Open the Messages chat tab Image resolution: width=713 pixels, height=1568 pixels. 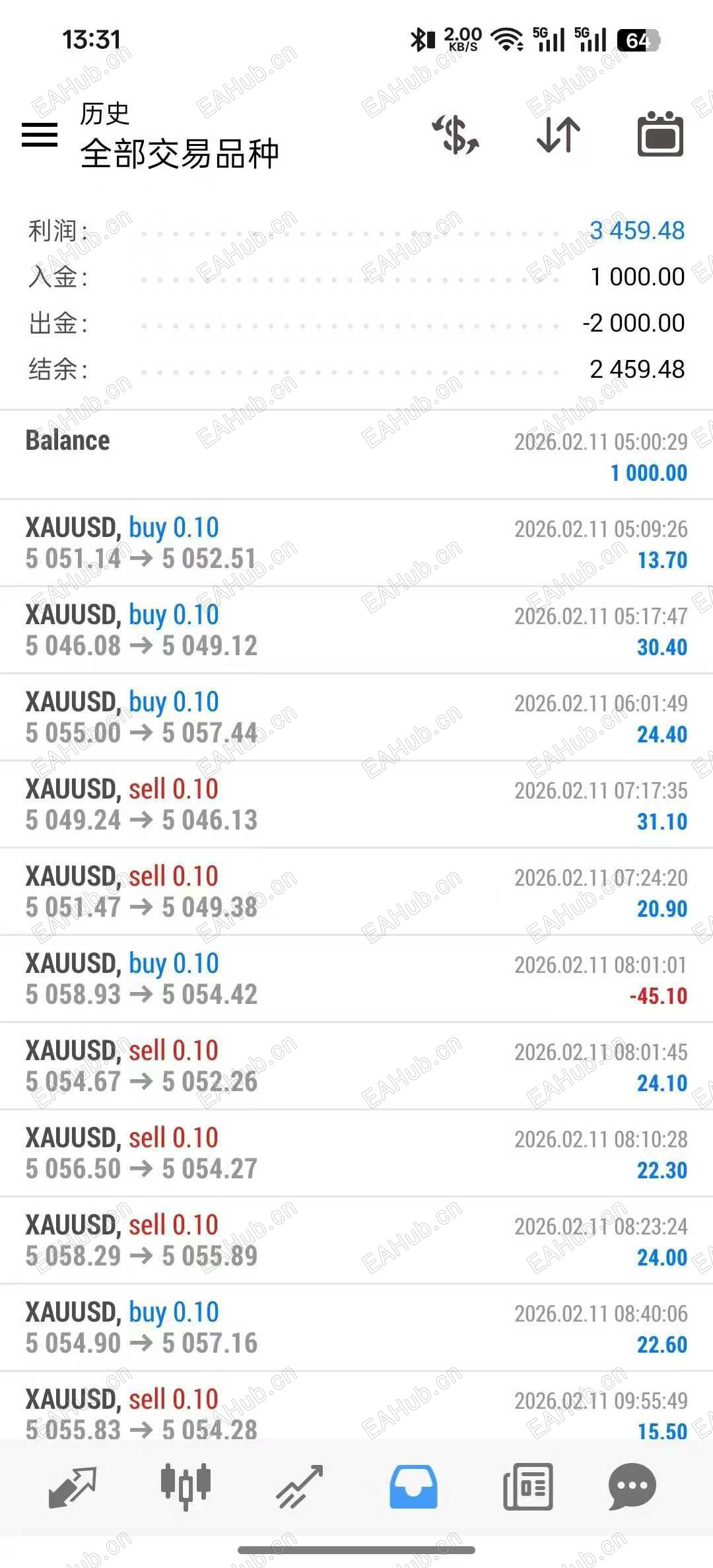click(x=632, y=1487)
